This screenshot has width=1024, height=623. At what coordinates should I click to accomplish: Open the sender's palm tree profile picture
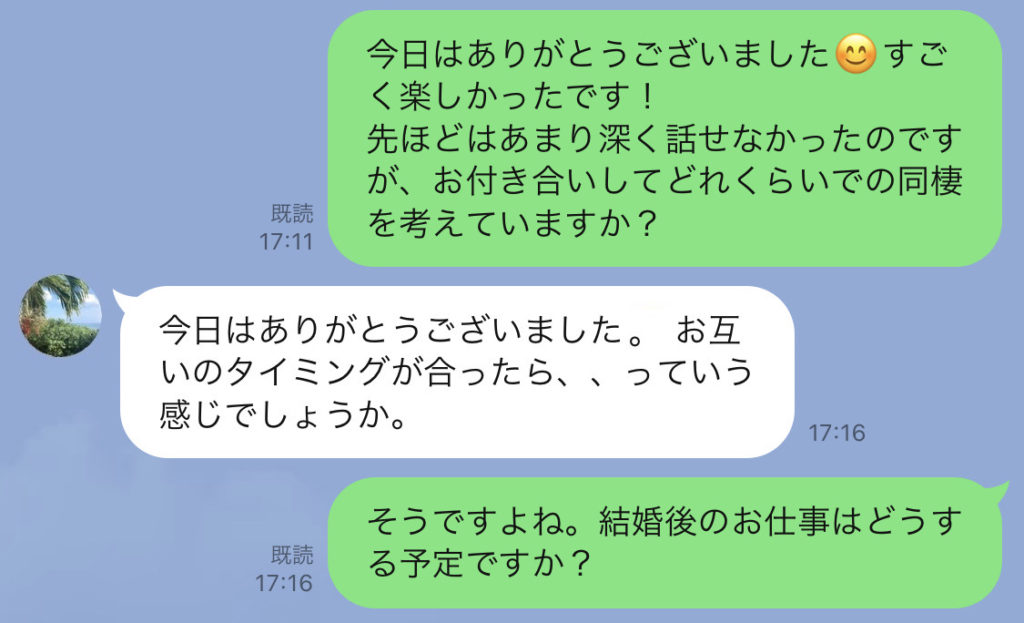[60, 316]
